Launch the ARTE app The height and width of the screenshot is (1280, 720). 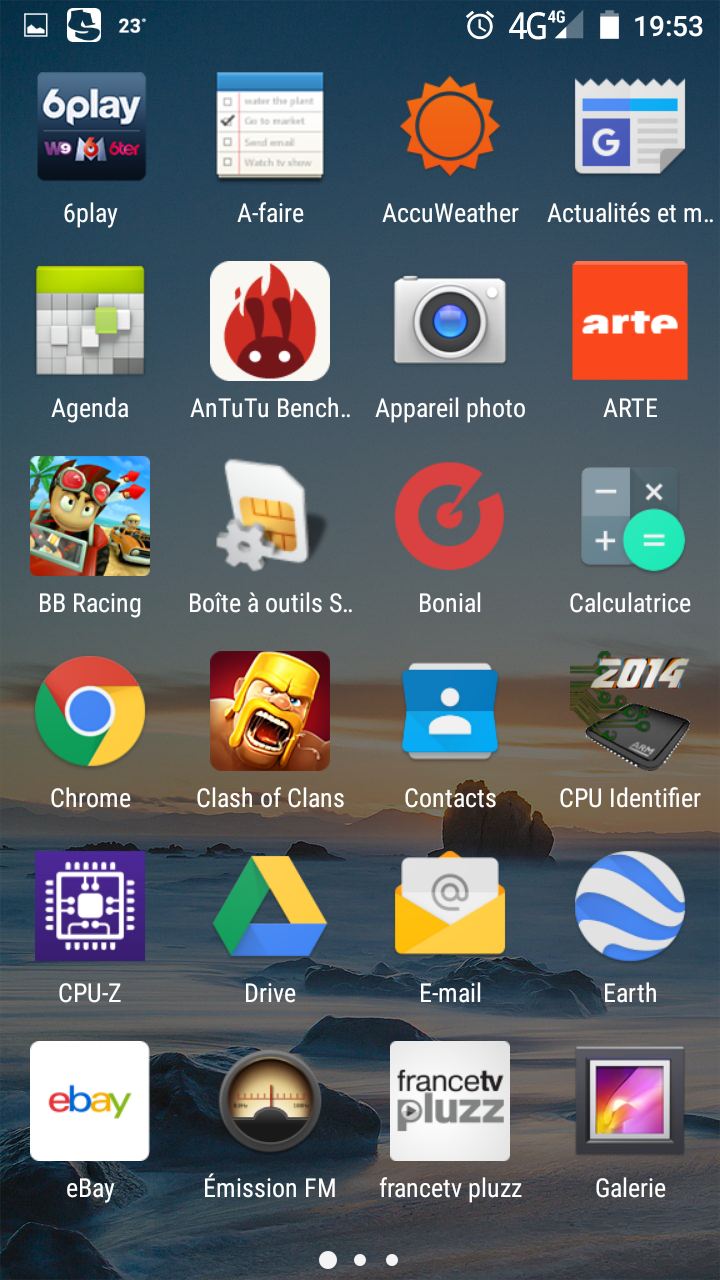(630, 320)
